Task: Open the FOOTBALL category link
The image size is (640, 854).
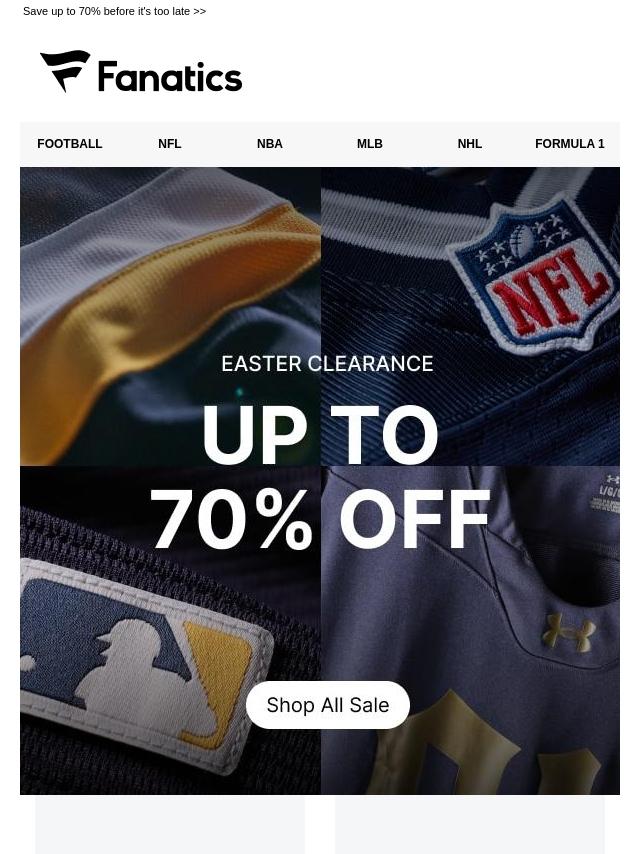Action: click(70, 144)
